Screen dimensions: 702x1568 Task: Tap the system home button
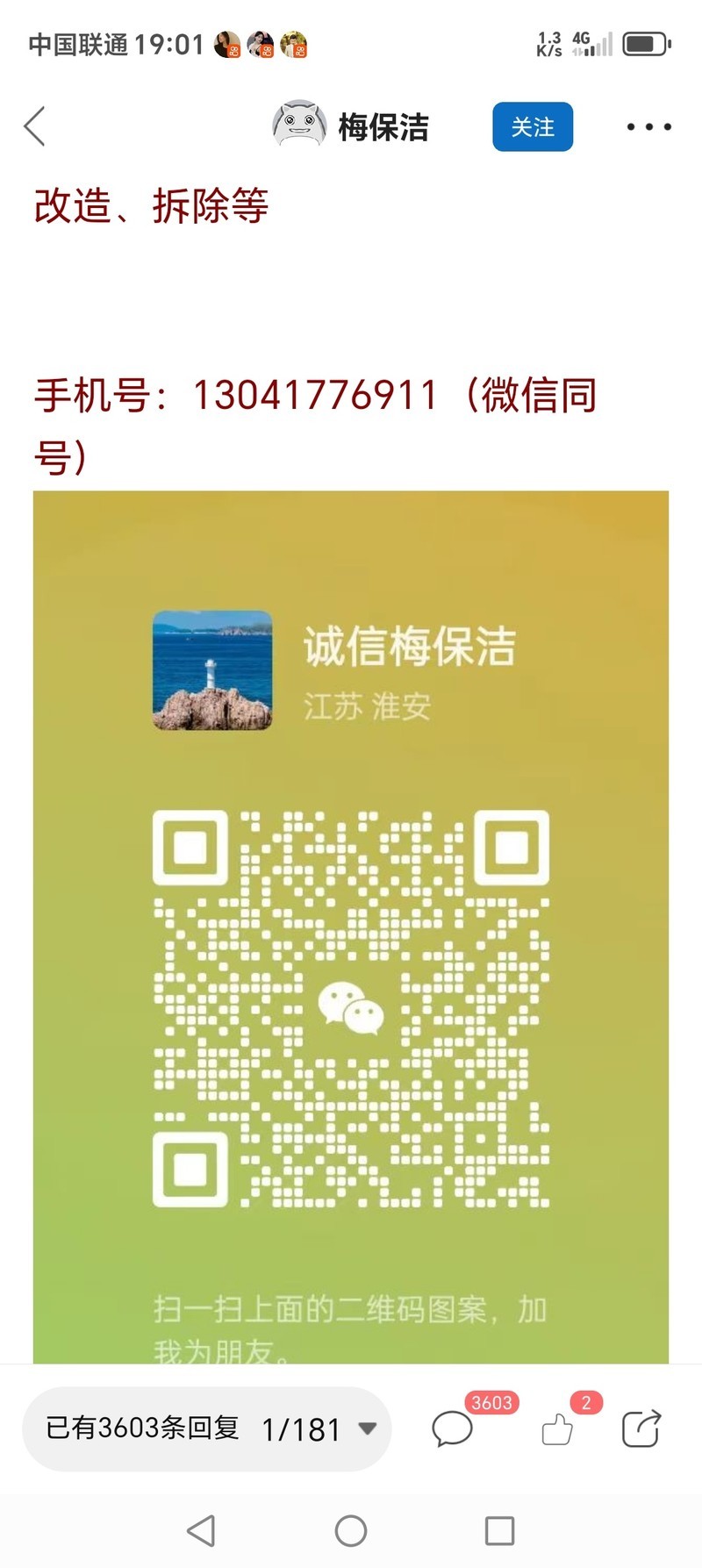(351, 1531)
